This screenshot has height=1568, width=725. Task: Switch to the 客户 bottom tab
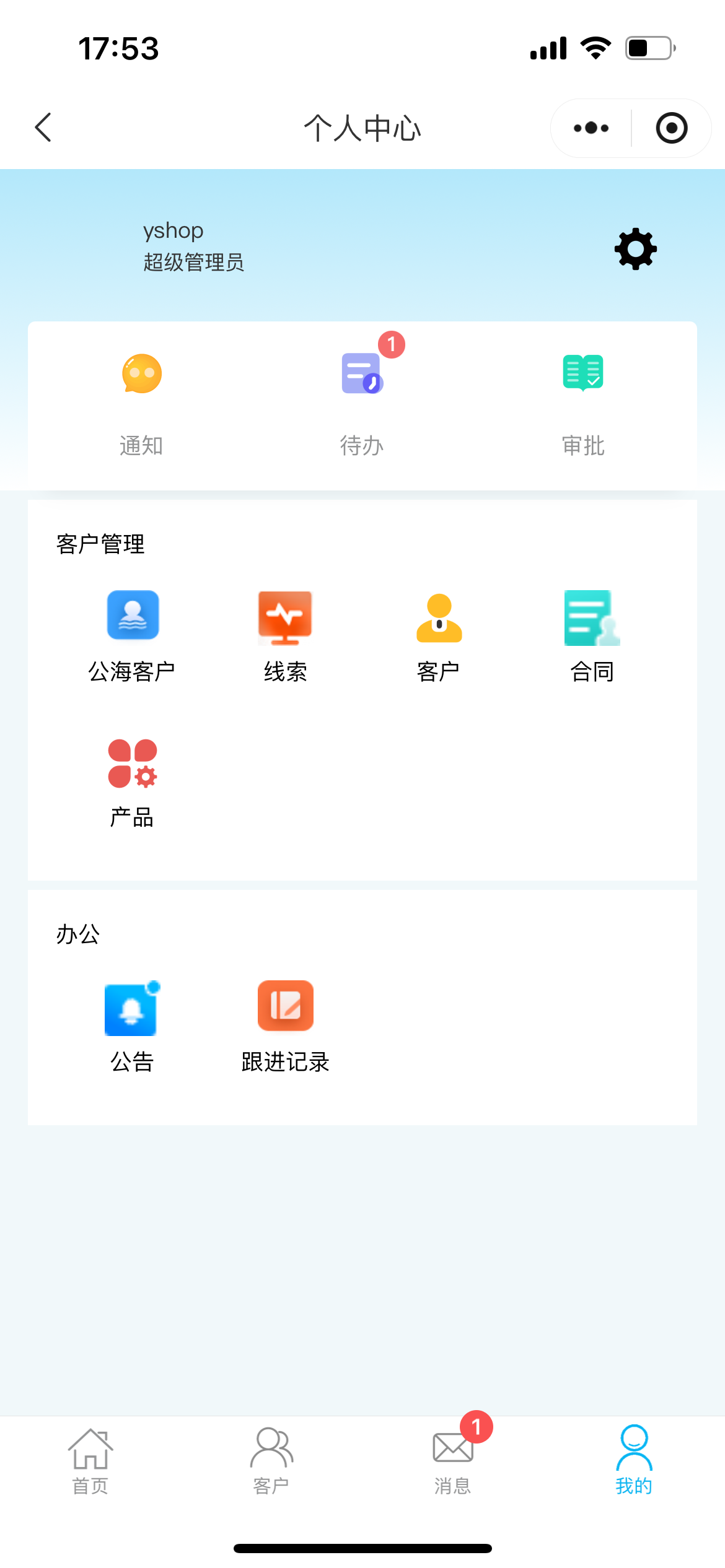tap(271, 1460)
